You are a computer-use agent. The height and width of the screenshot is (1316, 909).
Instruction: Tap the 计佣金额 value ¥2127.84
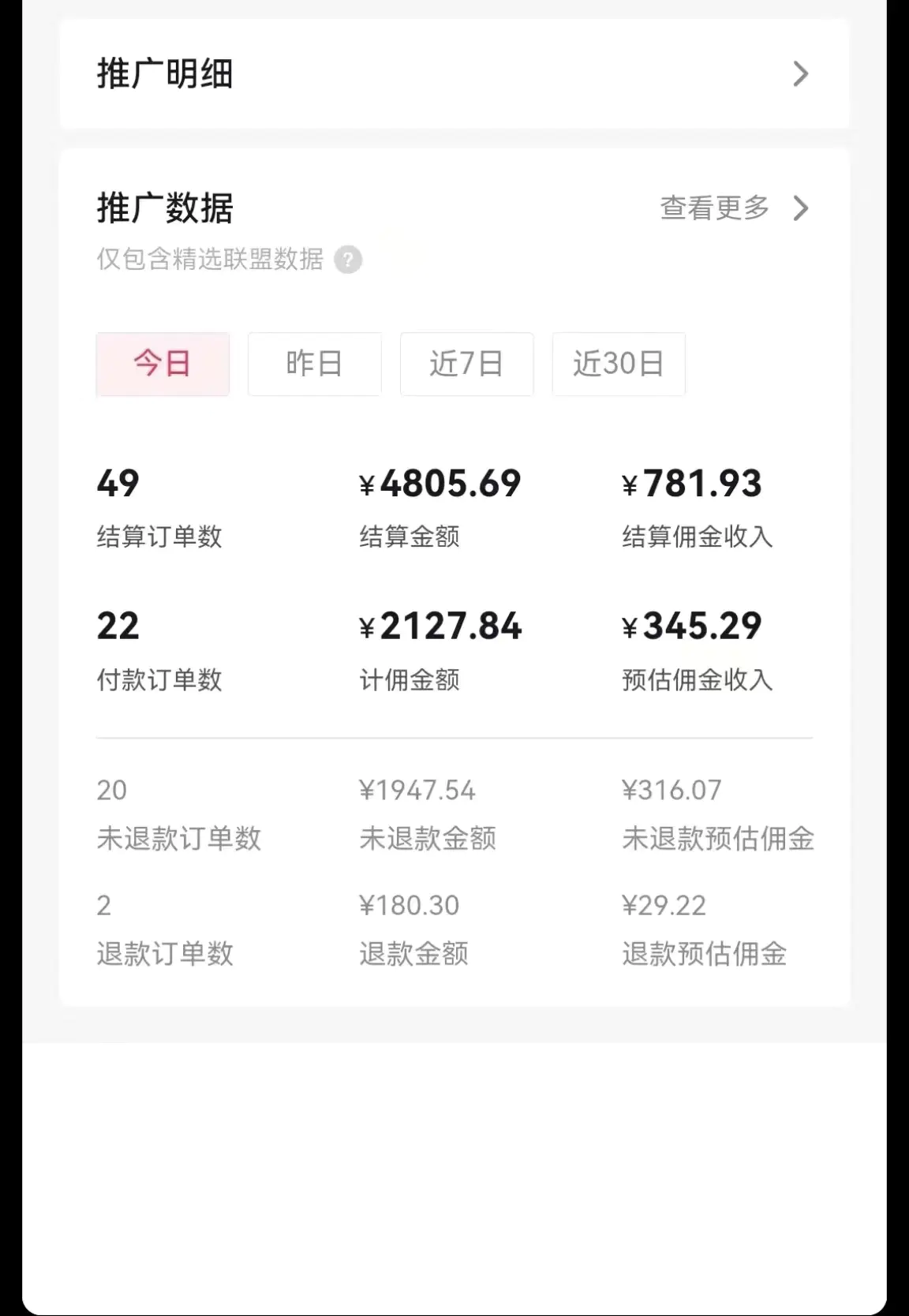(x=440, y=626)
